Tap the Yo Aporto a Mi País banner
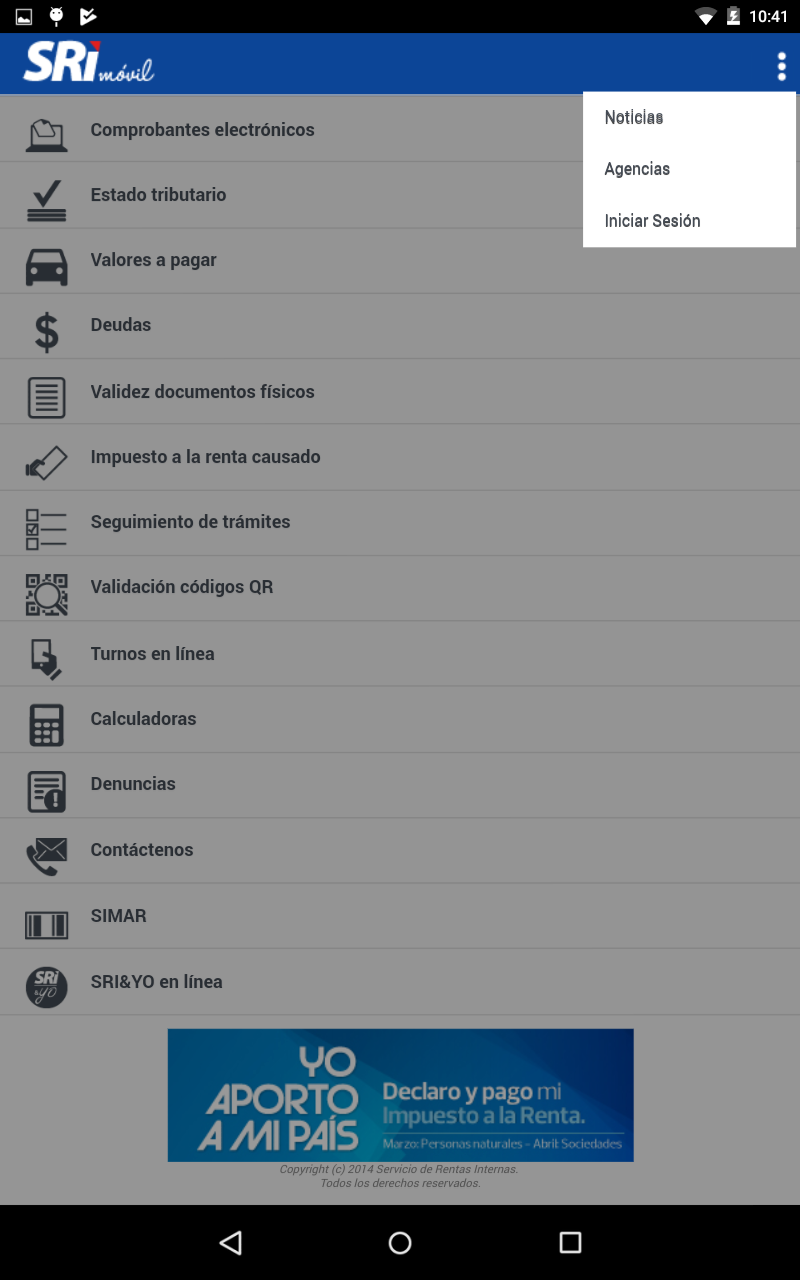The width and height of the screenshot is (800, 1280). pyautogui.click(x=400, y=1095)
